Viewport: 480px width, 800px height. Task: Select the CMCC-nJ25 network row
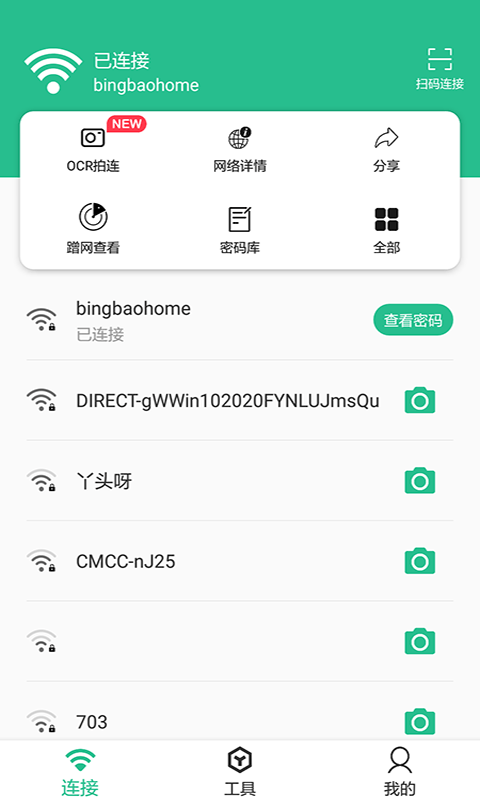tap(240, 561)
